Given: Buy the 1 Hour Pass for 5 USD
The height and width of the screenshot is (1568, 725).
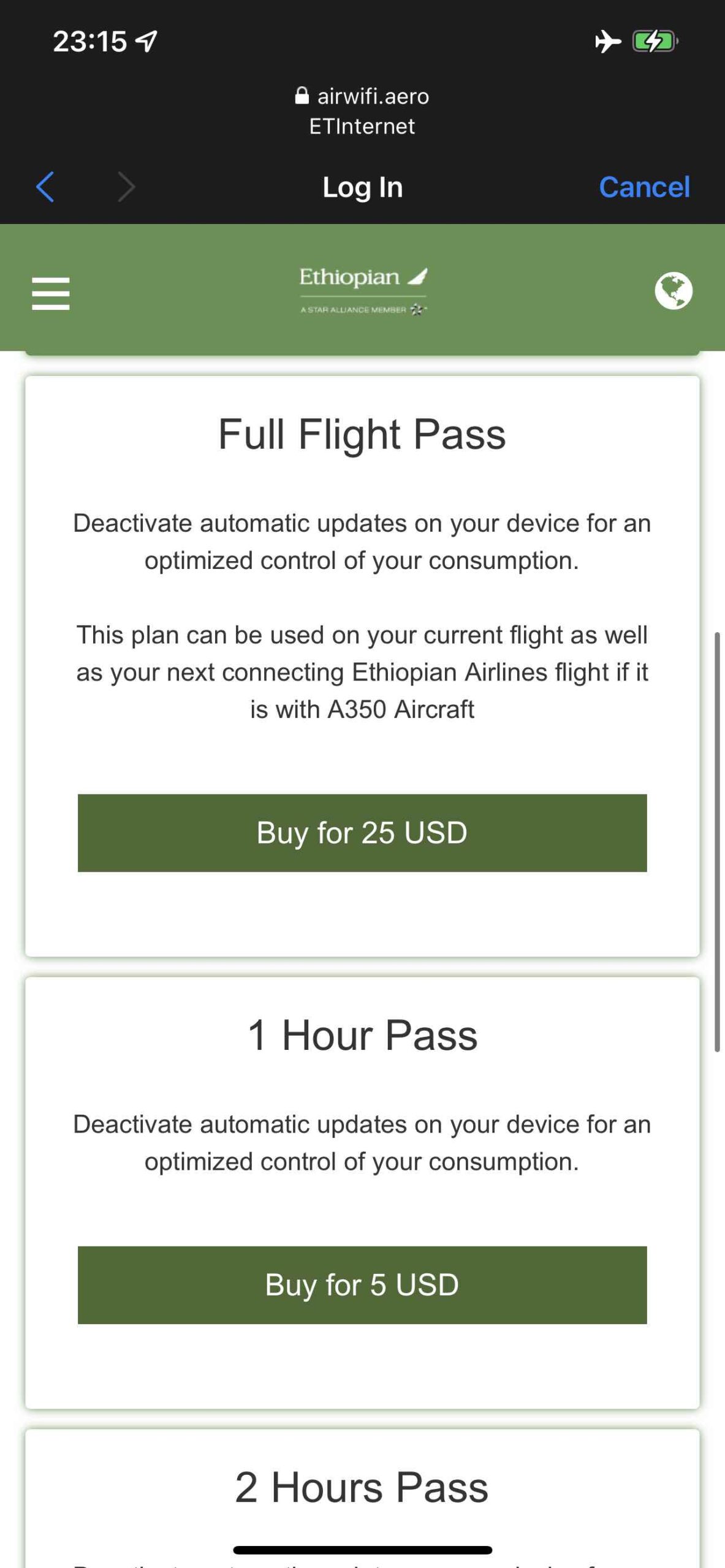Looking at the screenshot, I should (x=362, y=1284).
